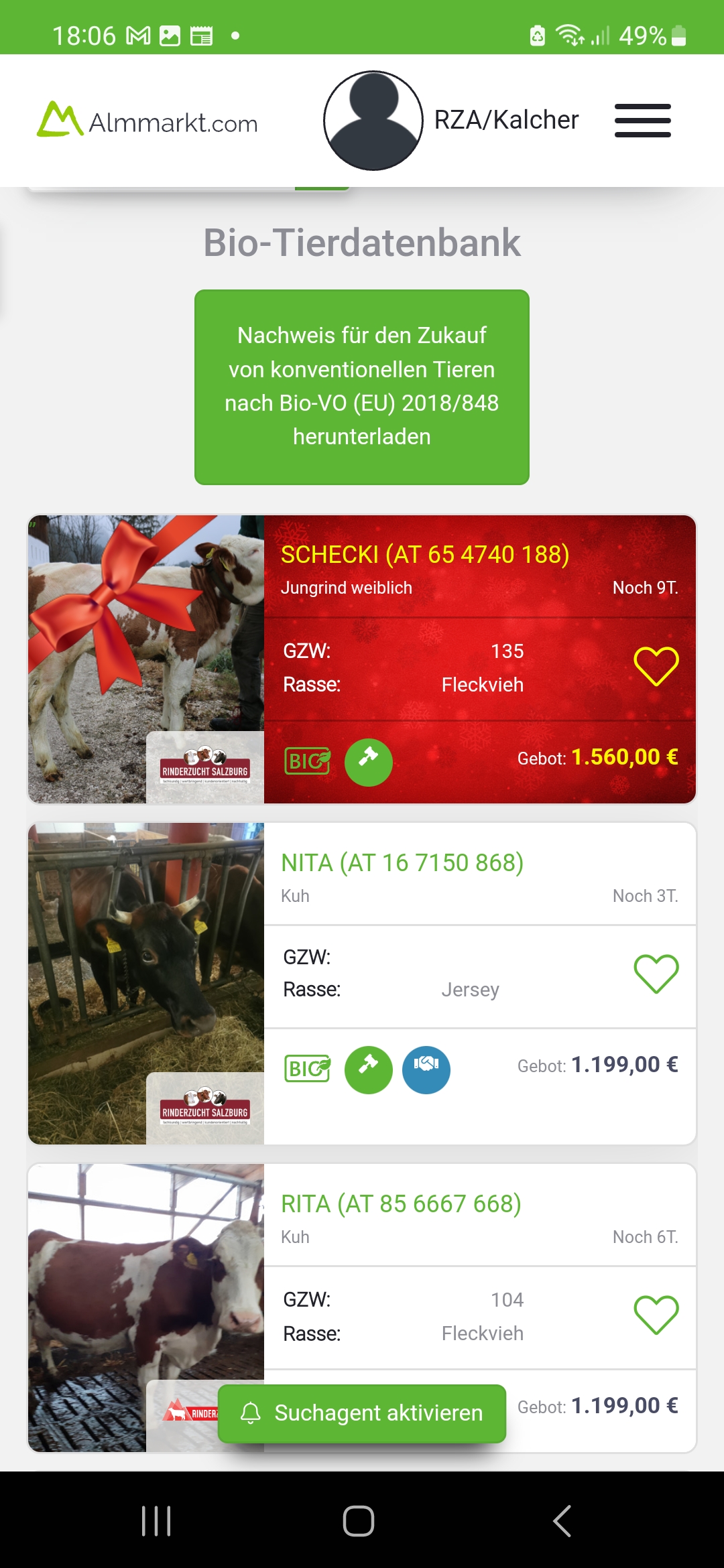Like RITA using the heart icon
Screen dimensions: 724x1568
pos(656,1315)
